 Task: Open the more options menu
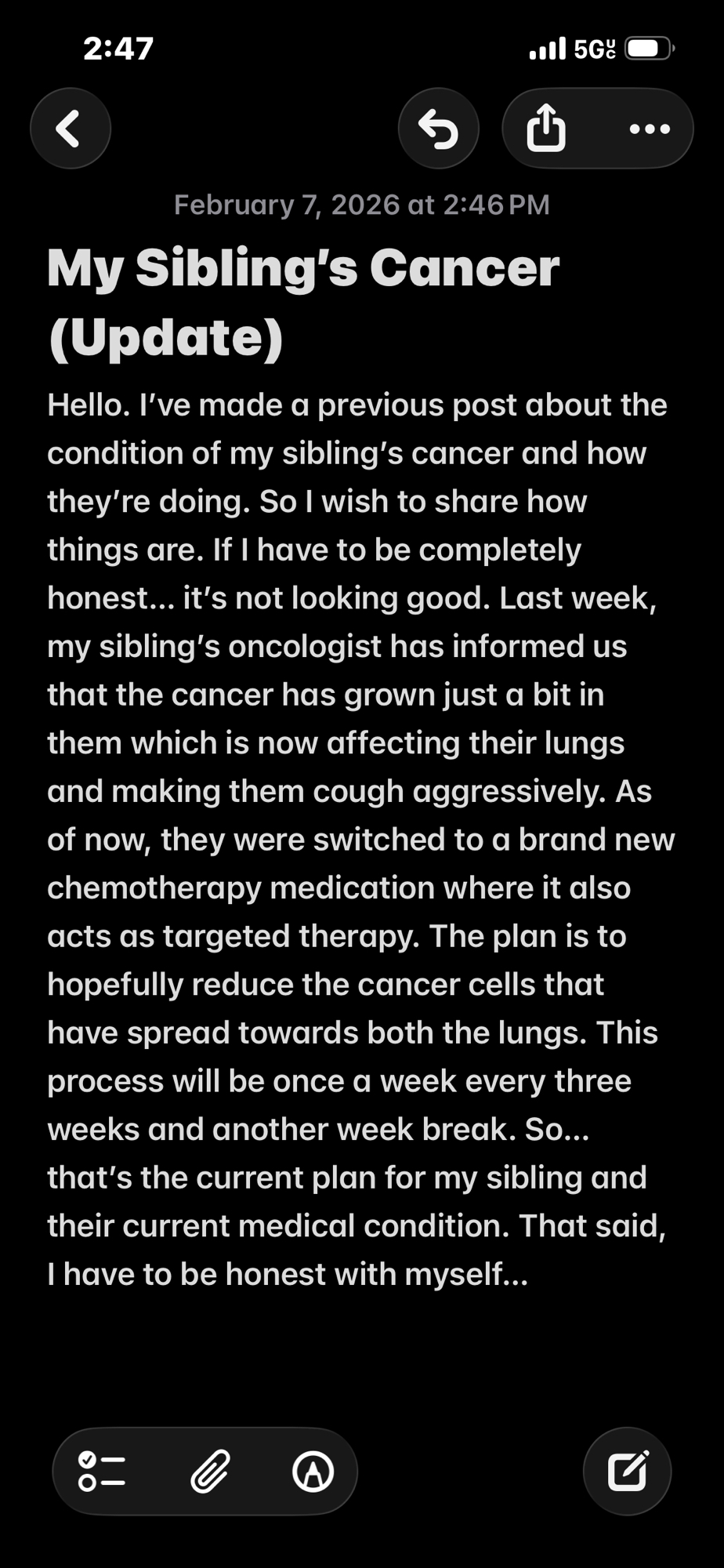[x=650, y=129]
